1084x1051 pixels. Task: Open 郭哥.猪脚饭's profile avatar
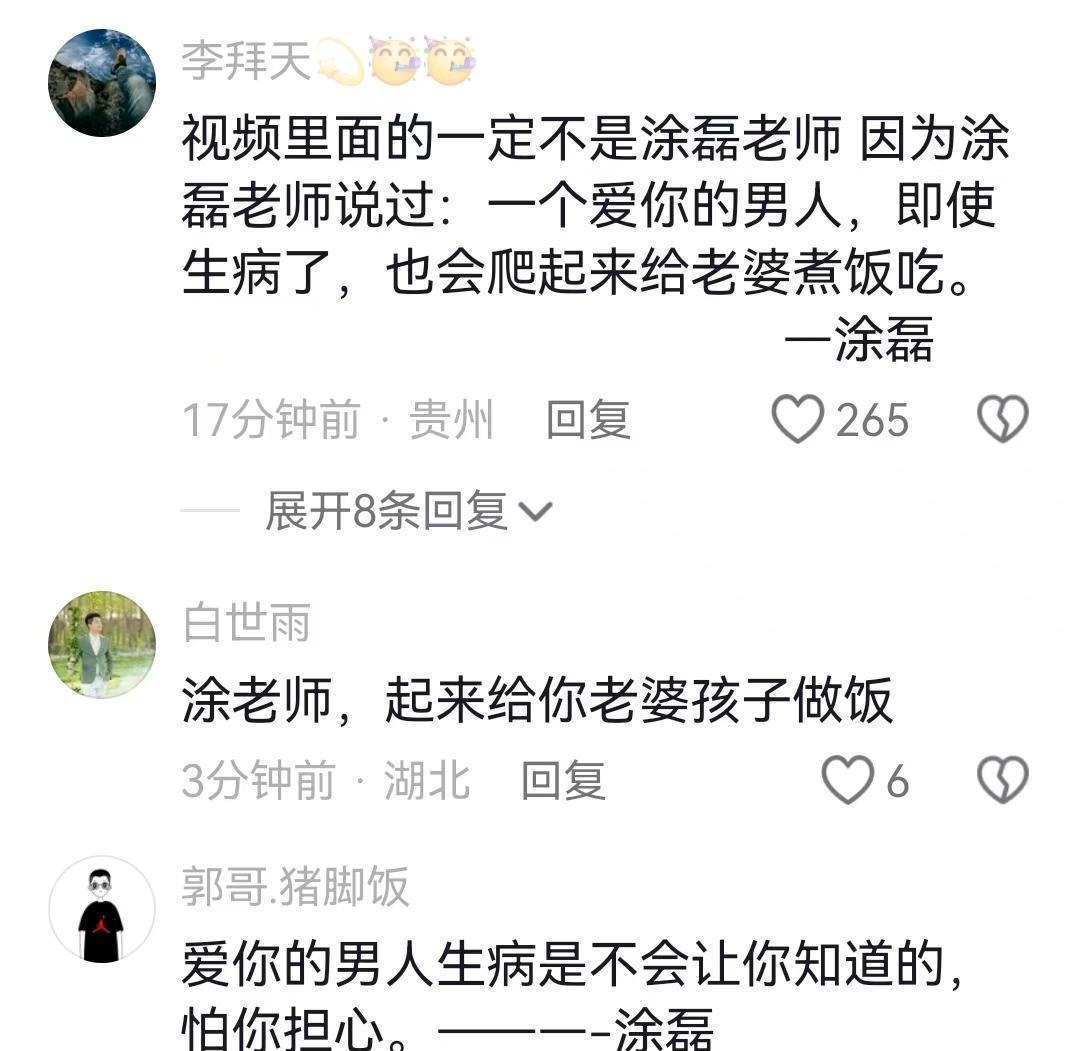pos(102,909)
